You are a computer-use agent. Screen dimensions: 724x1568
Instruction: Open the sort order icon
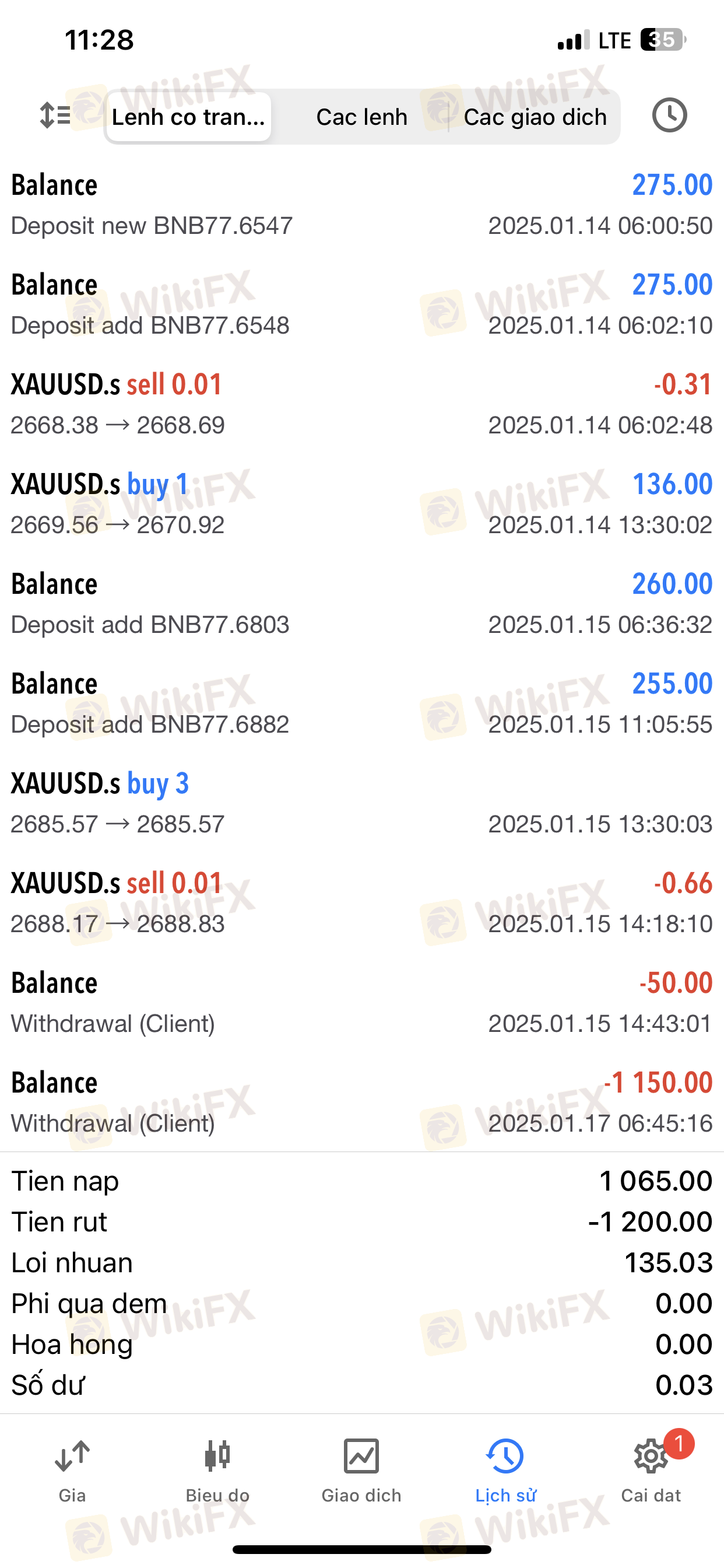pyautogui.click(x=55, y=116)
